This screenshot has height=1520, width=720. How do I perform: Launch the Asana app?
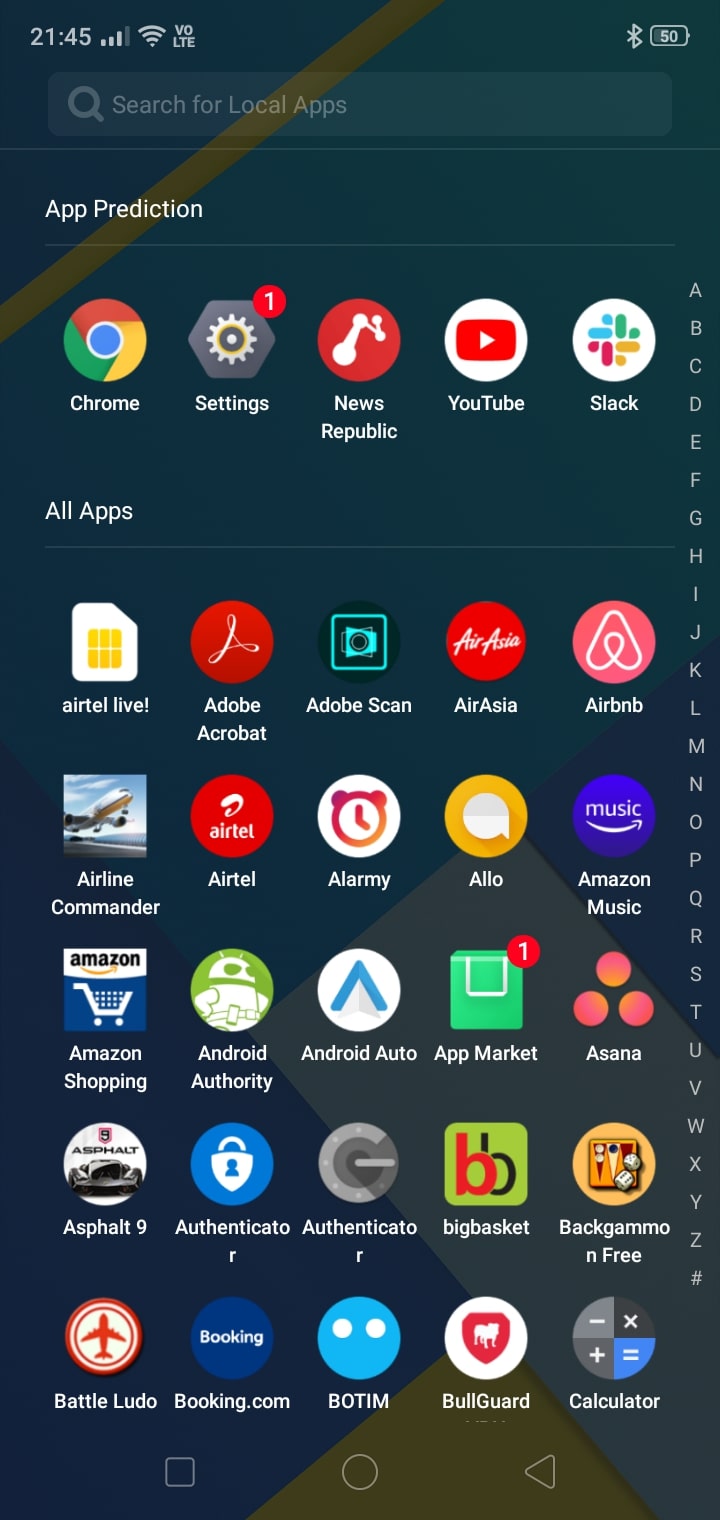(613, 991)
